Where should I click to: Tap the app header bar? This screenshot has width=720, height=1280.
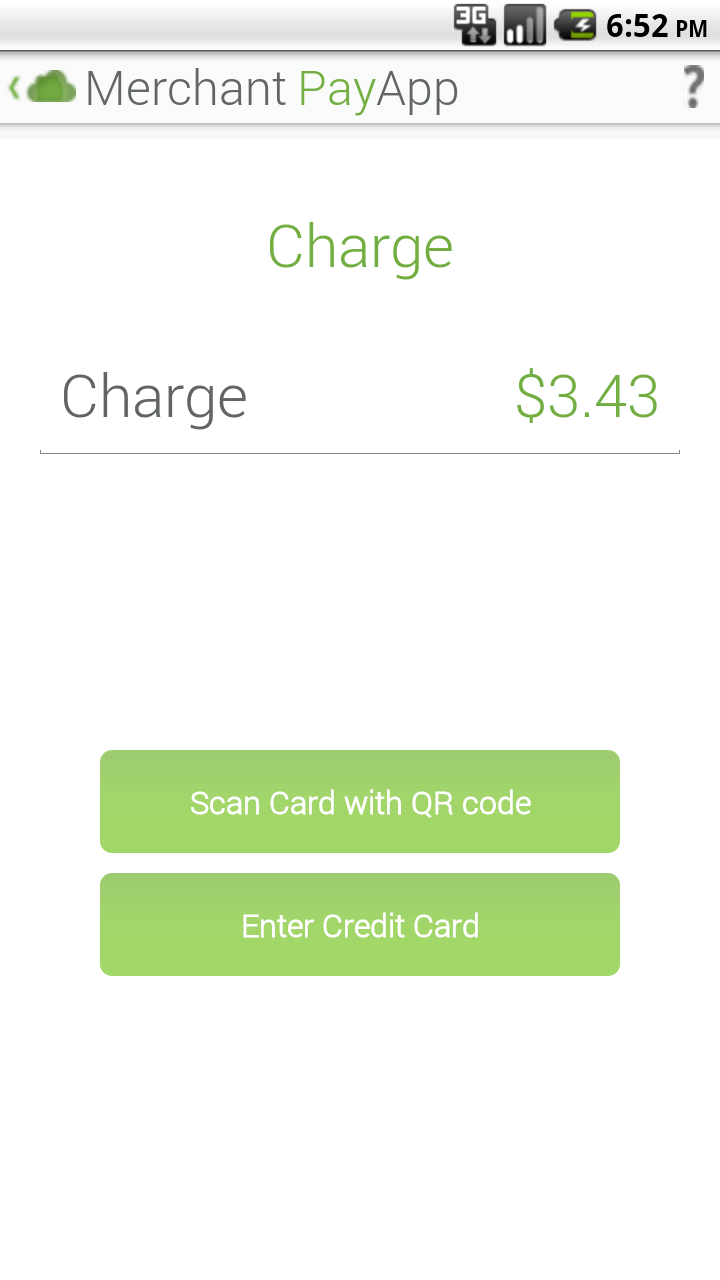(x=360, y=87)
